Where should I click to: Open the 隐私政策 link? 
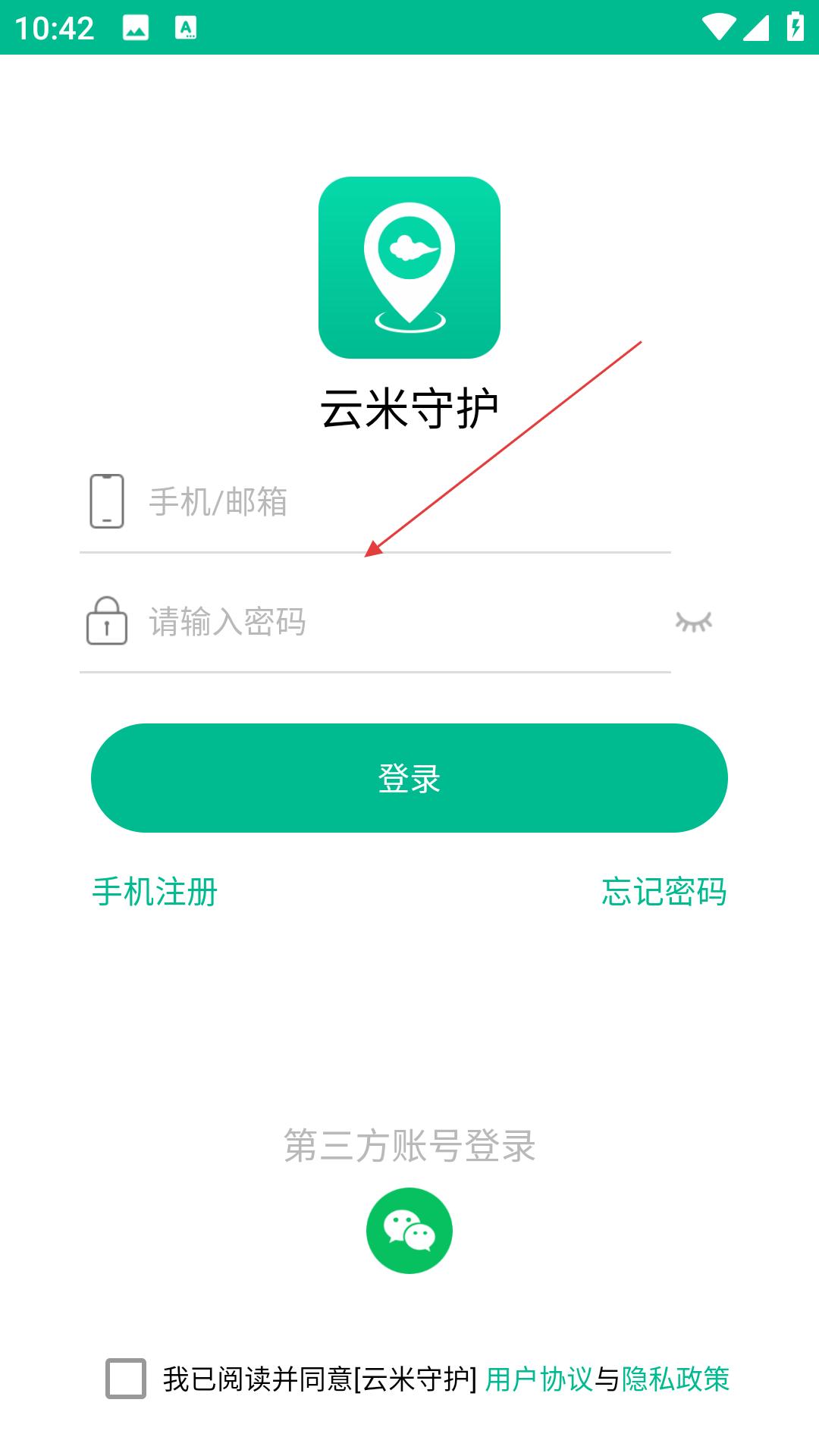click(x=676, y=1379)
